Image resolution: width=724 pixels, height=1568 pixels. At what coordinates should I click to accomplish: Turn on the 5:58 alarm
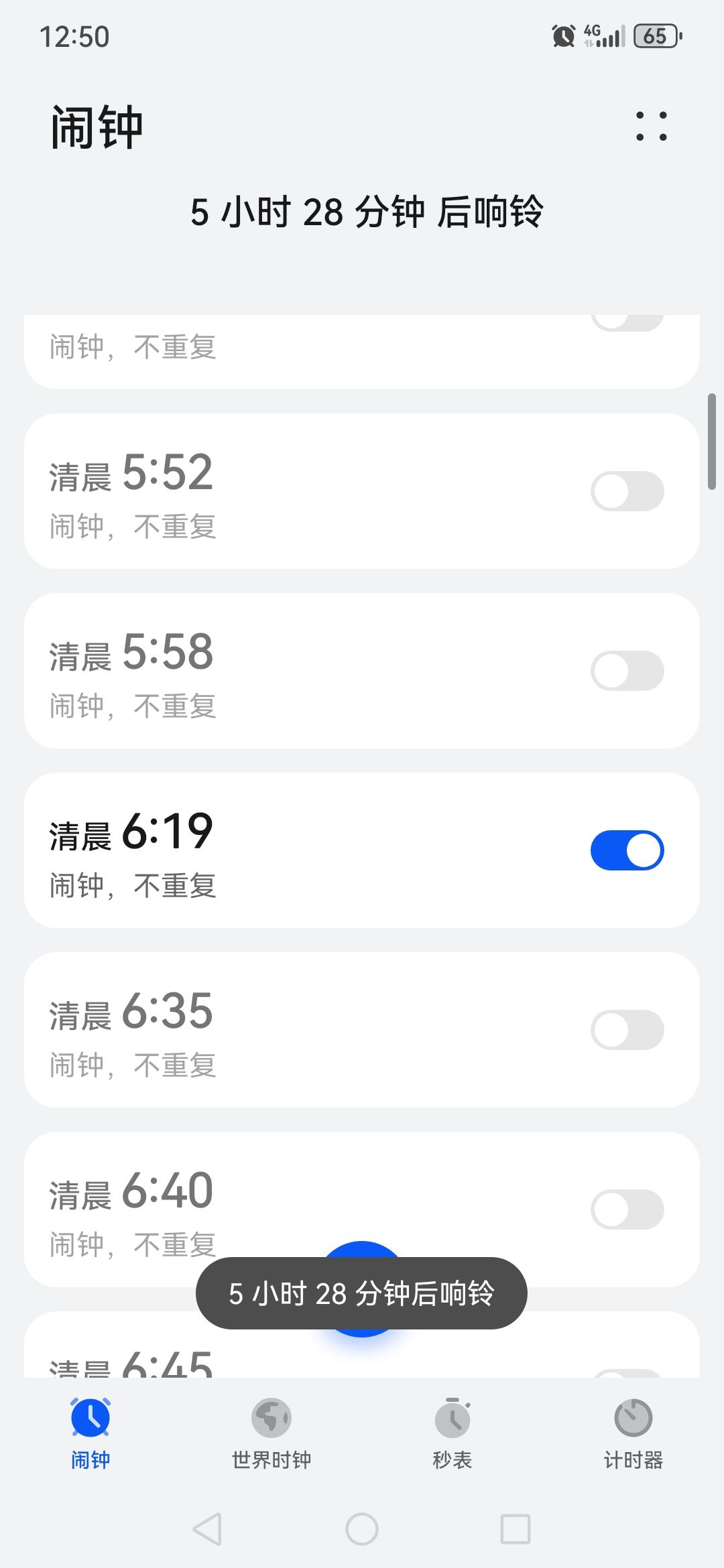627,671
